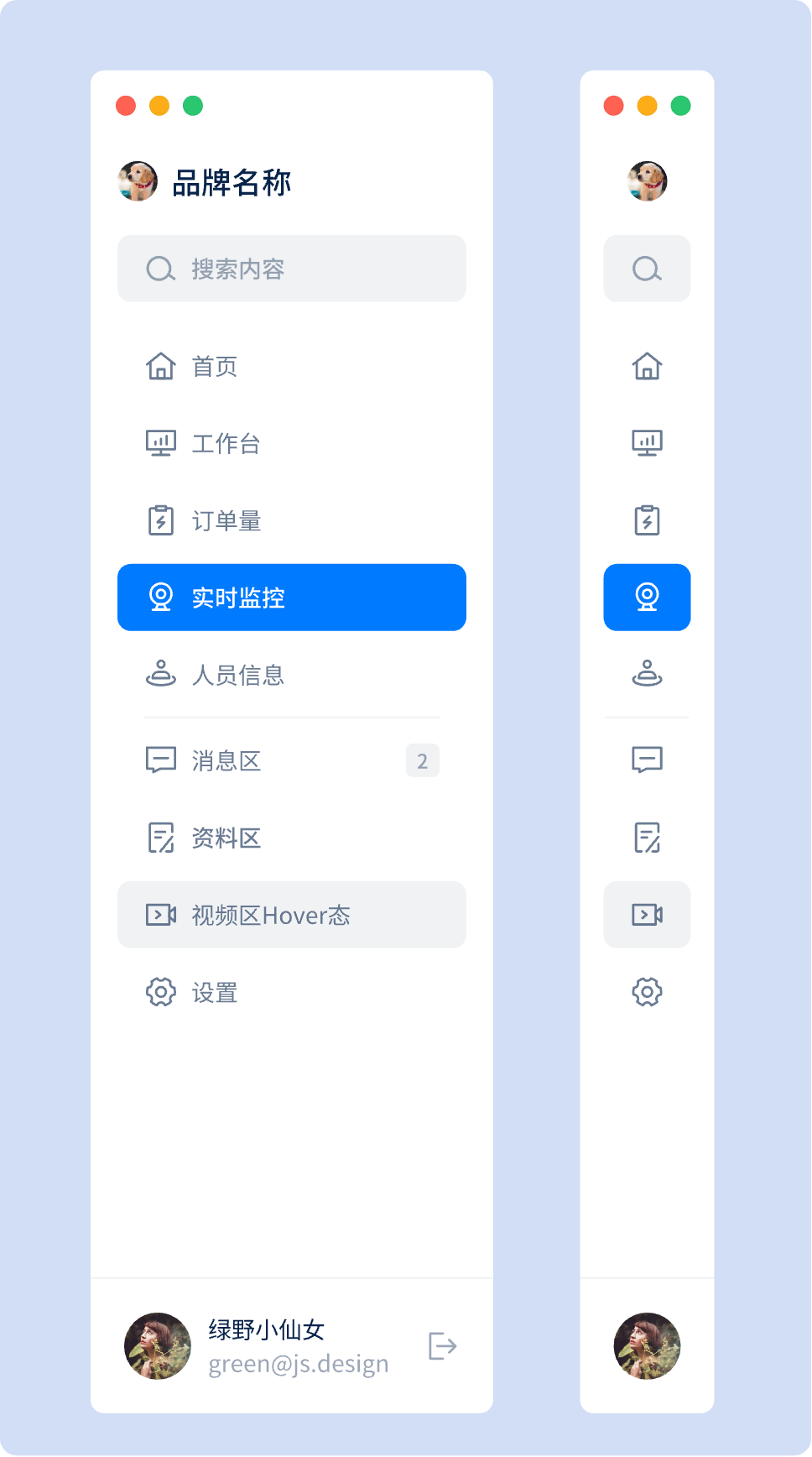Tap the 搜索内容 search field
Screen dimensions: 812x1457
coord(291,269)
